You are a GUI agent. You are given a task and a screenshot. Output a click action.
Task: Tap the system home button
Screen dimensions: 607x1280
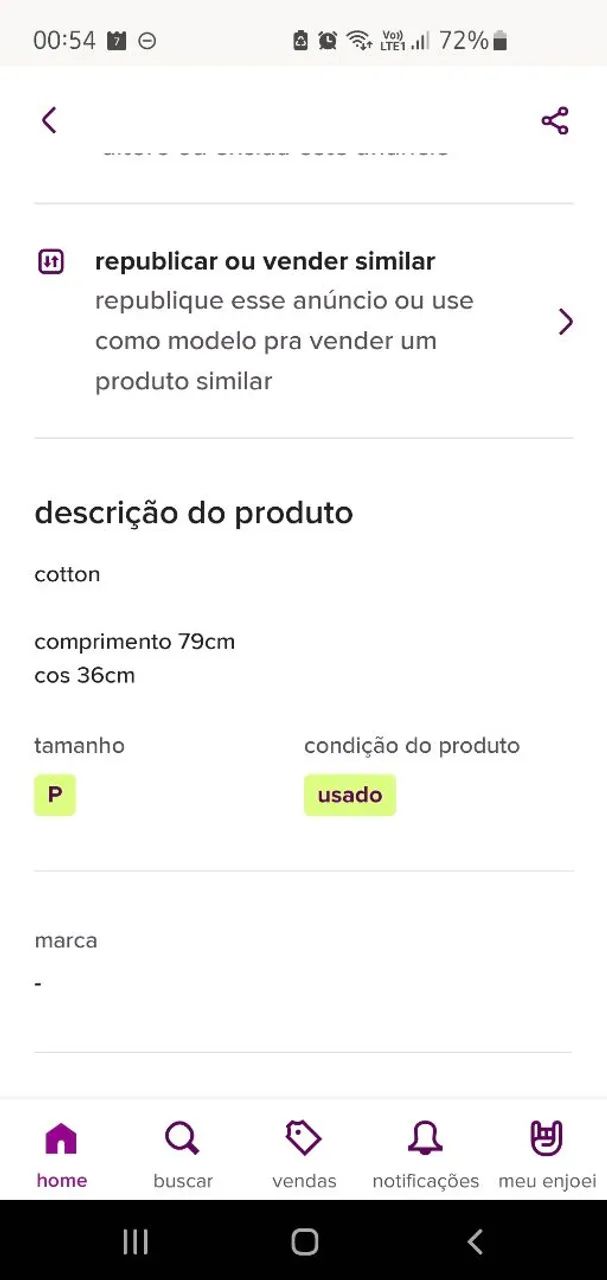304,1242
